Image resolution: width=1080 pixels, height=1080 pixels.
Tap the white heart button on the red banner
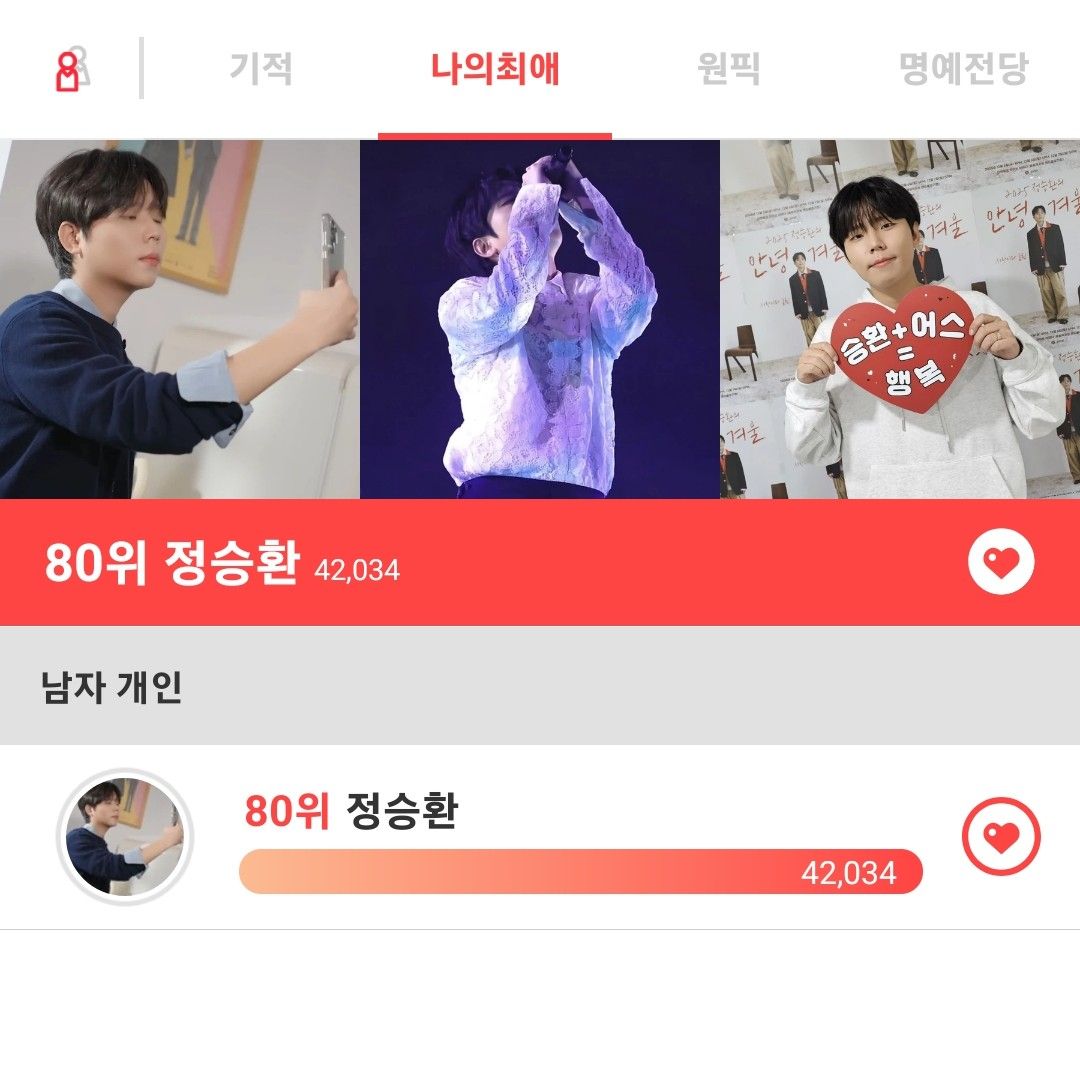(1001, 562)
